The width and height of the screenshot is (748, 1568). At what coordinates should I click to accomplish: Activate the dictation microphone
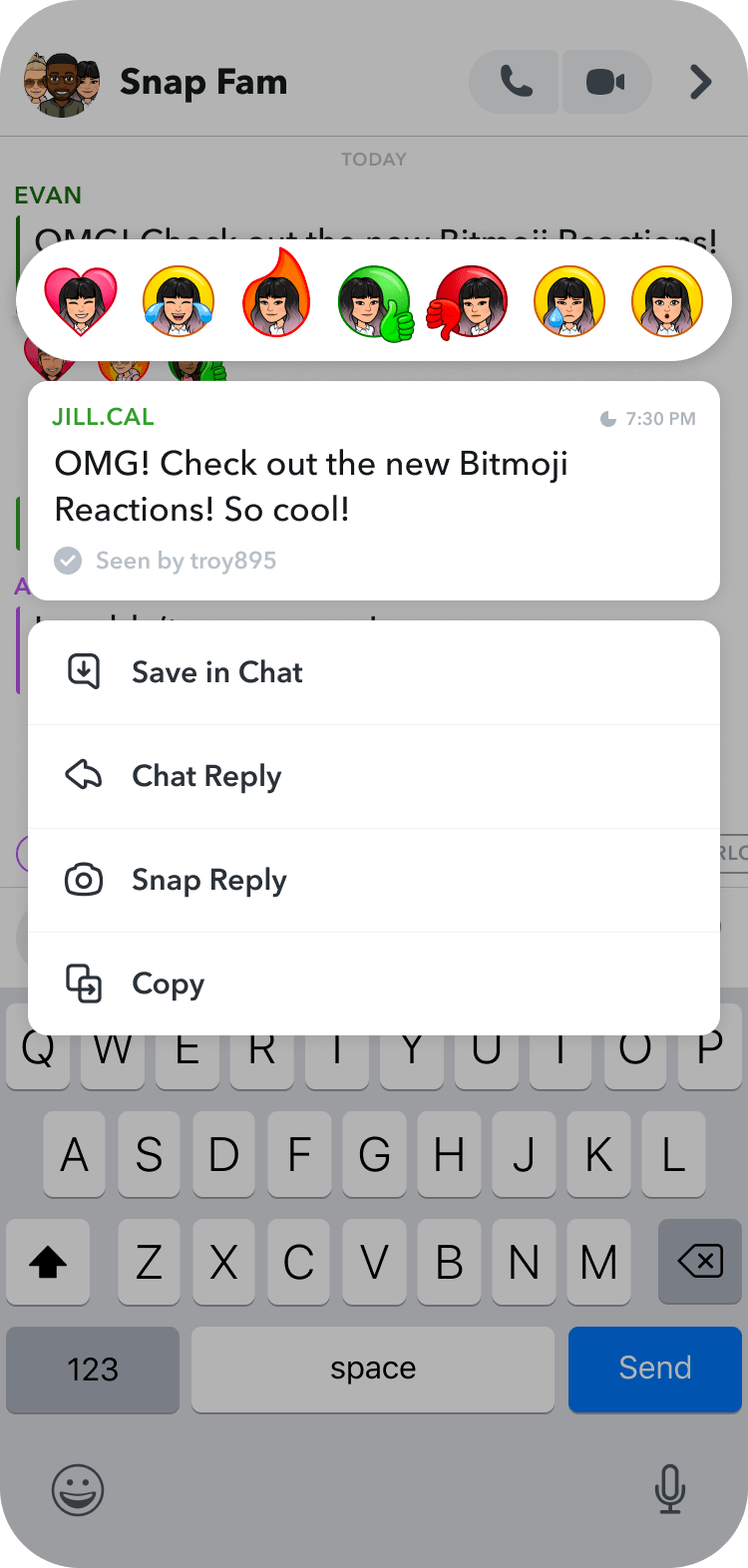[x=670, y=1490]
